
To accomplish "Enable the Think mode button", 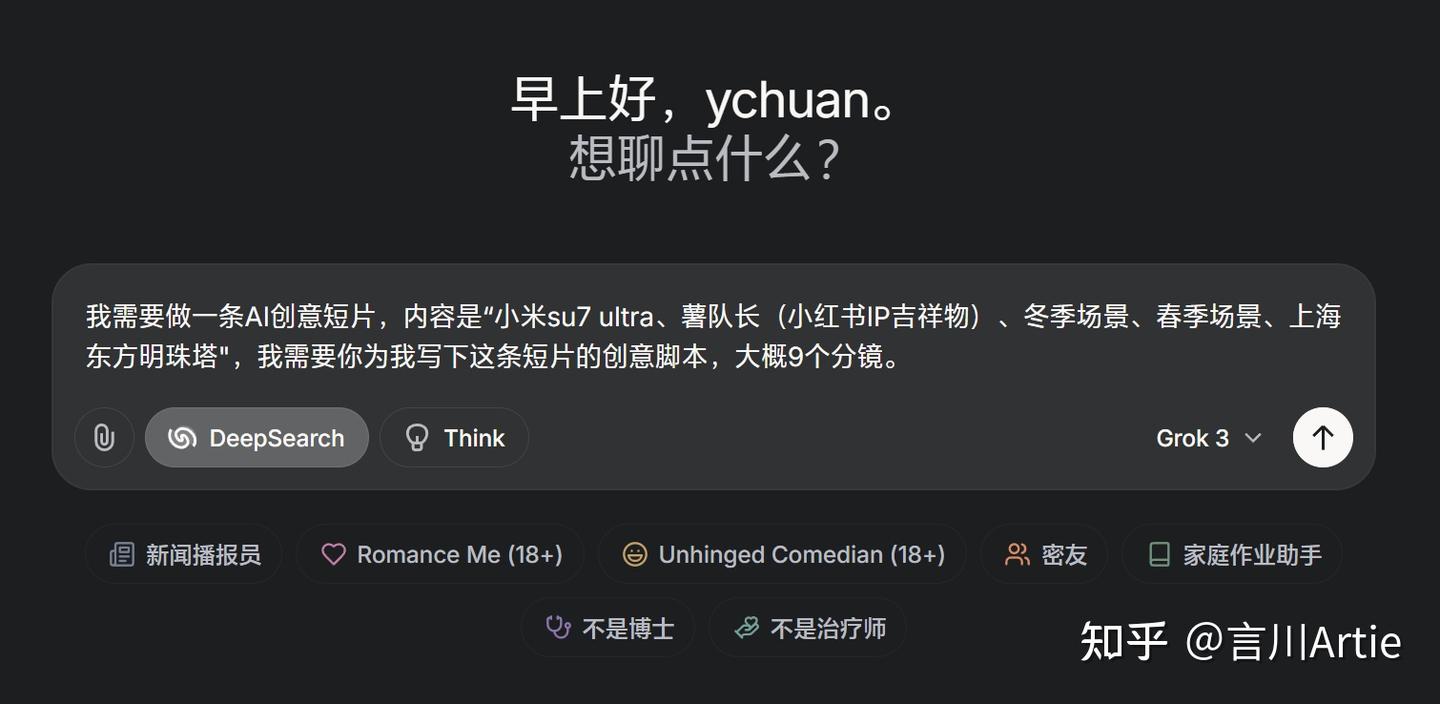I will click(x=454, y=438).
